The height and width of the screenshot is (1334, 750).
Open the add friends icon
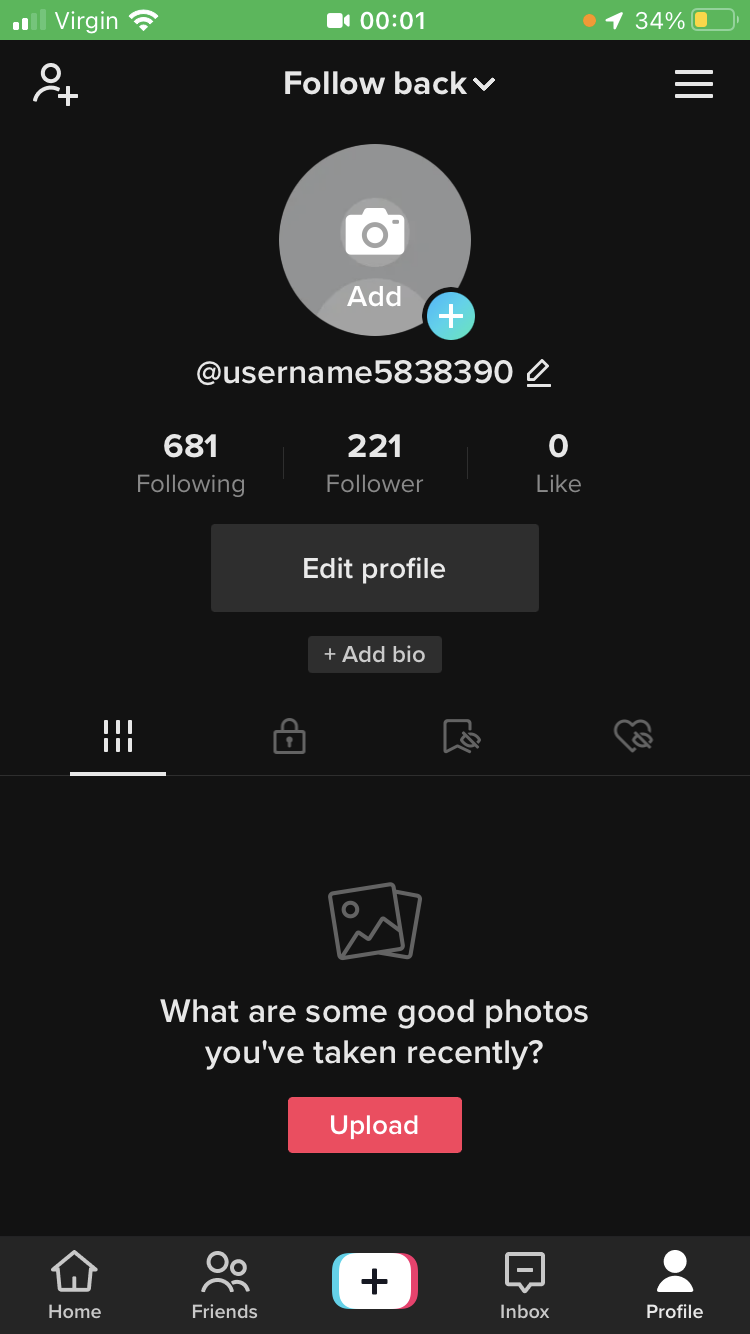coord(55,84)
